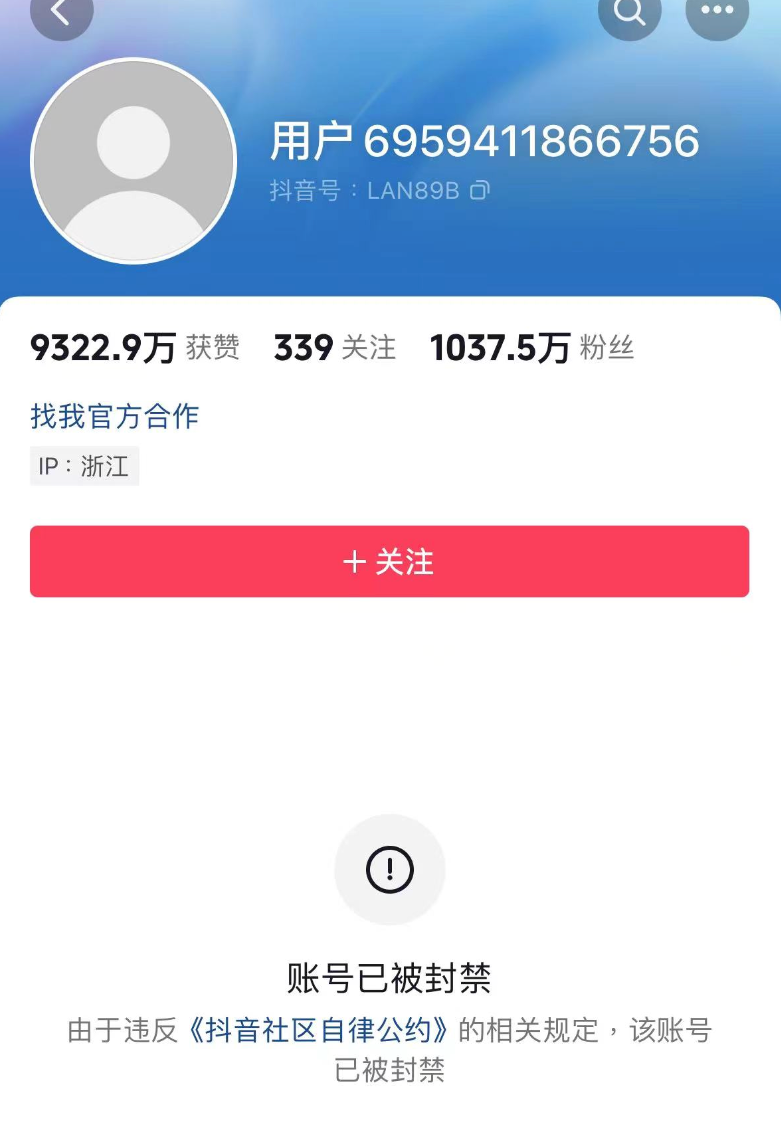Open the 找我官方合作 link
This screenshot has height=1126, width=782.
[x=115, y=416]
